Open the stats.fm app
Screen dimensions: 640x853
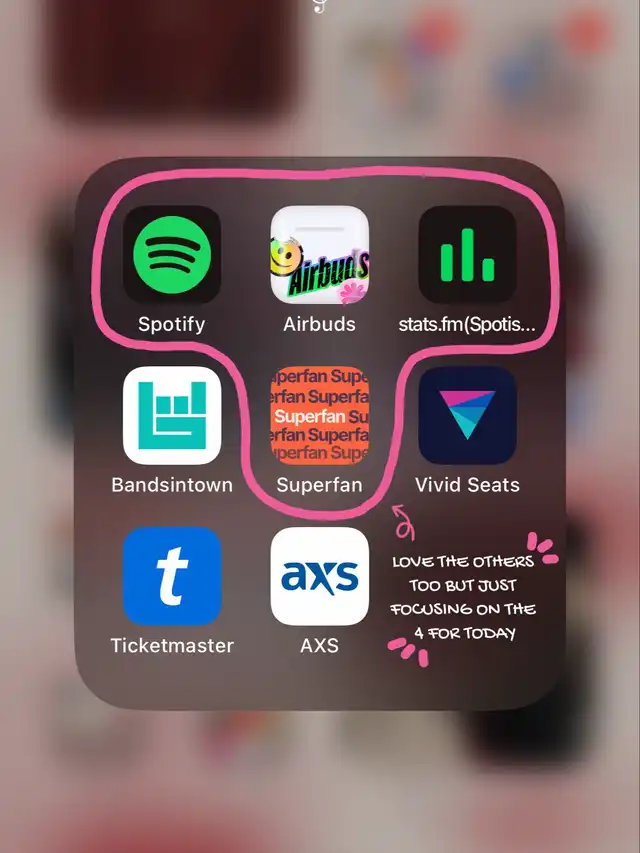point(467,255)
